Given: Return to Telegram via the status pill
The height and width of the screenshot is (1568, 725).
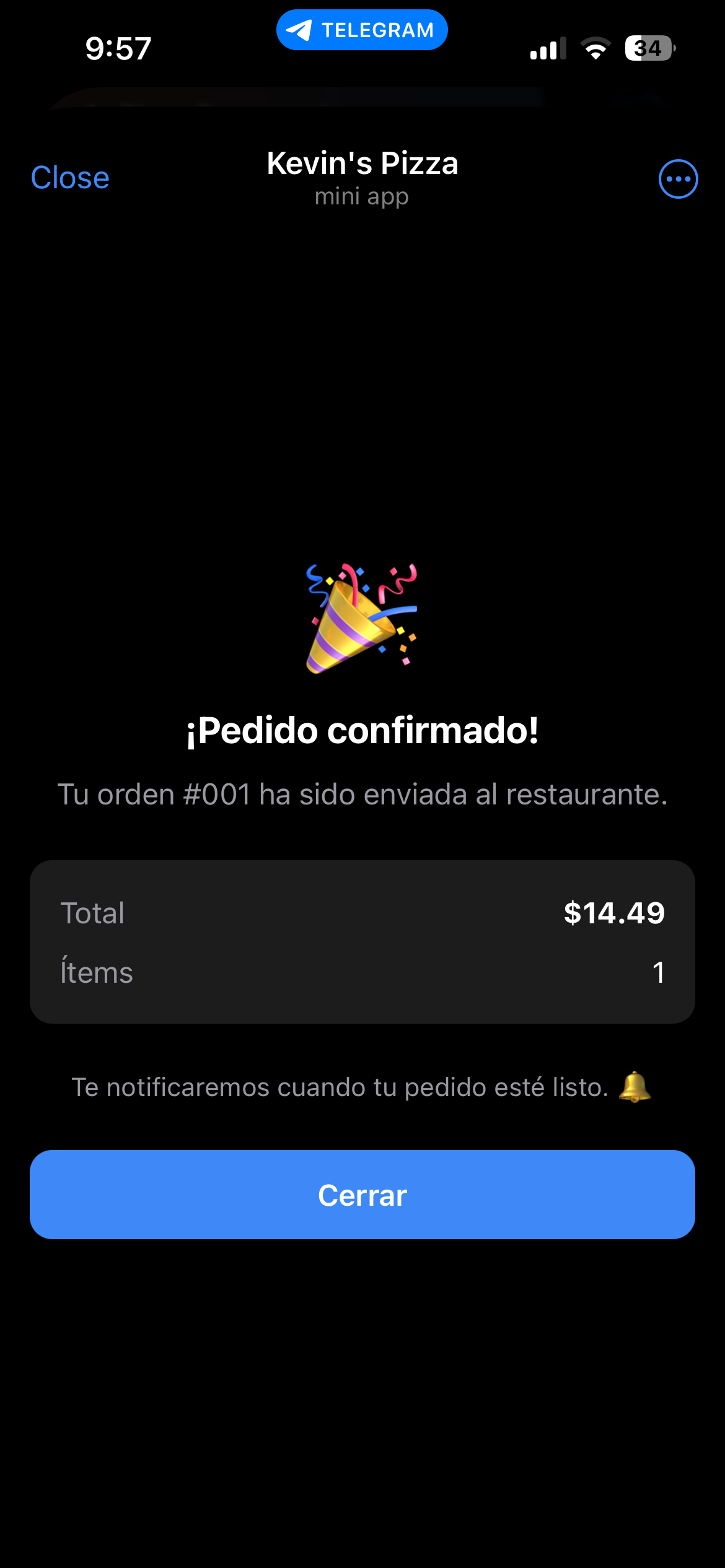Looking at the screenshot, I should [362, 30].
